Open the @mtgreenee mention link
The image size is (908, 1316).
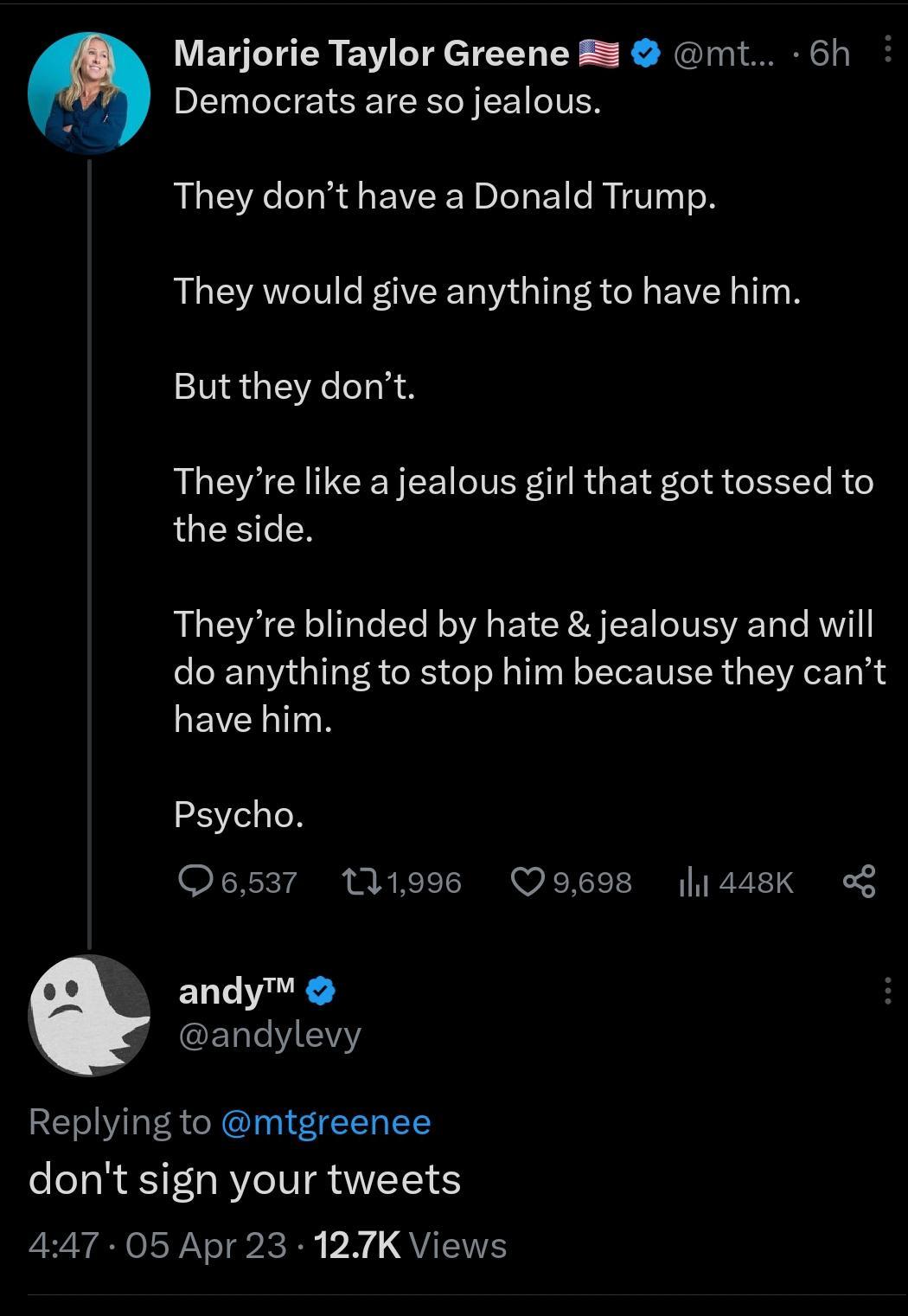[325, 1122]
